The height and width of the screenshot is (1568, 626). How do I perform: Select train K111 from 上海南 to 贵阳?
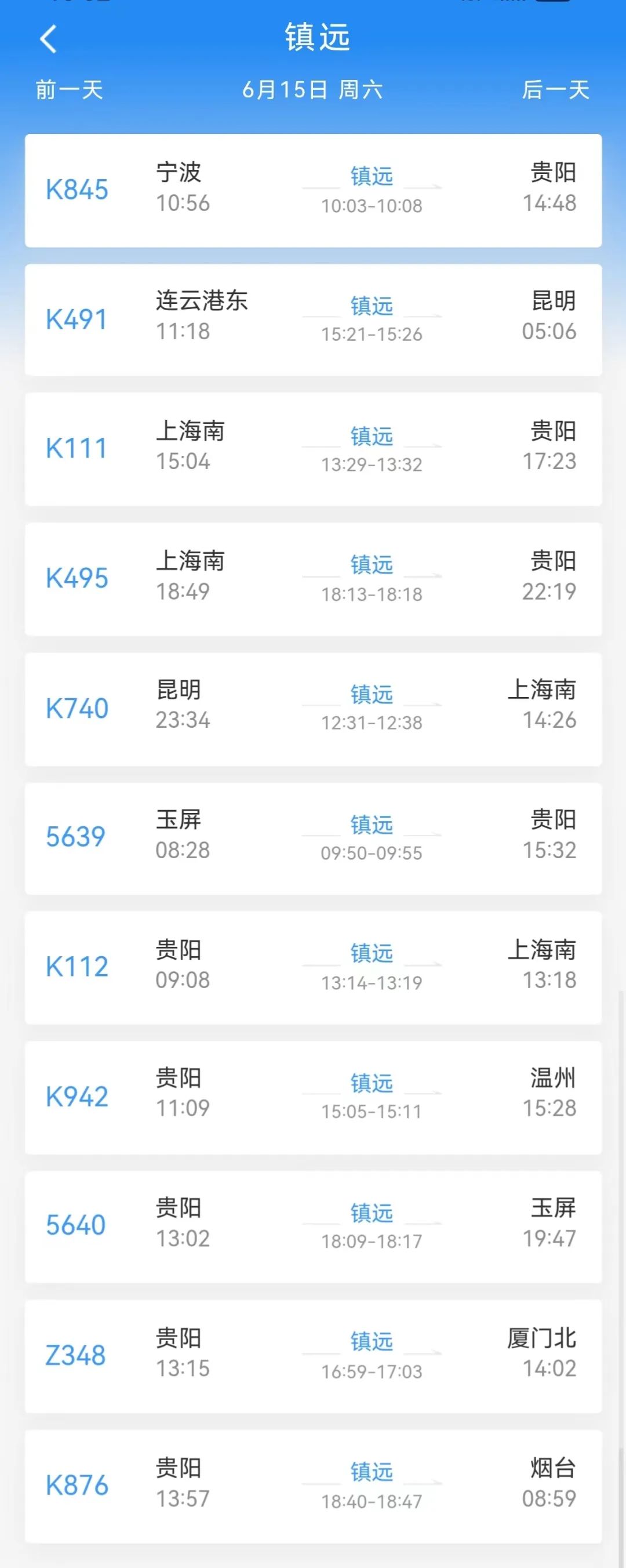[x=312, y=449]
